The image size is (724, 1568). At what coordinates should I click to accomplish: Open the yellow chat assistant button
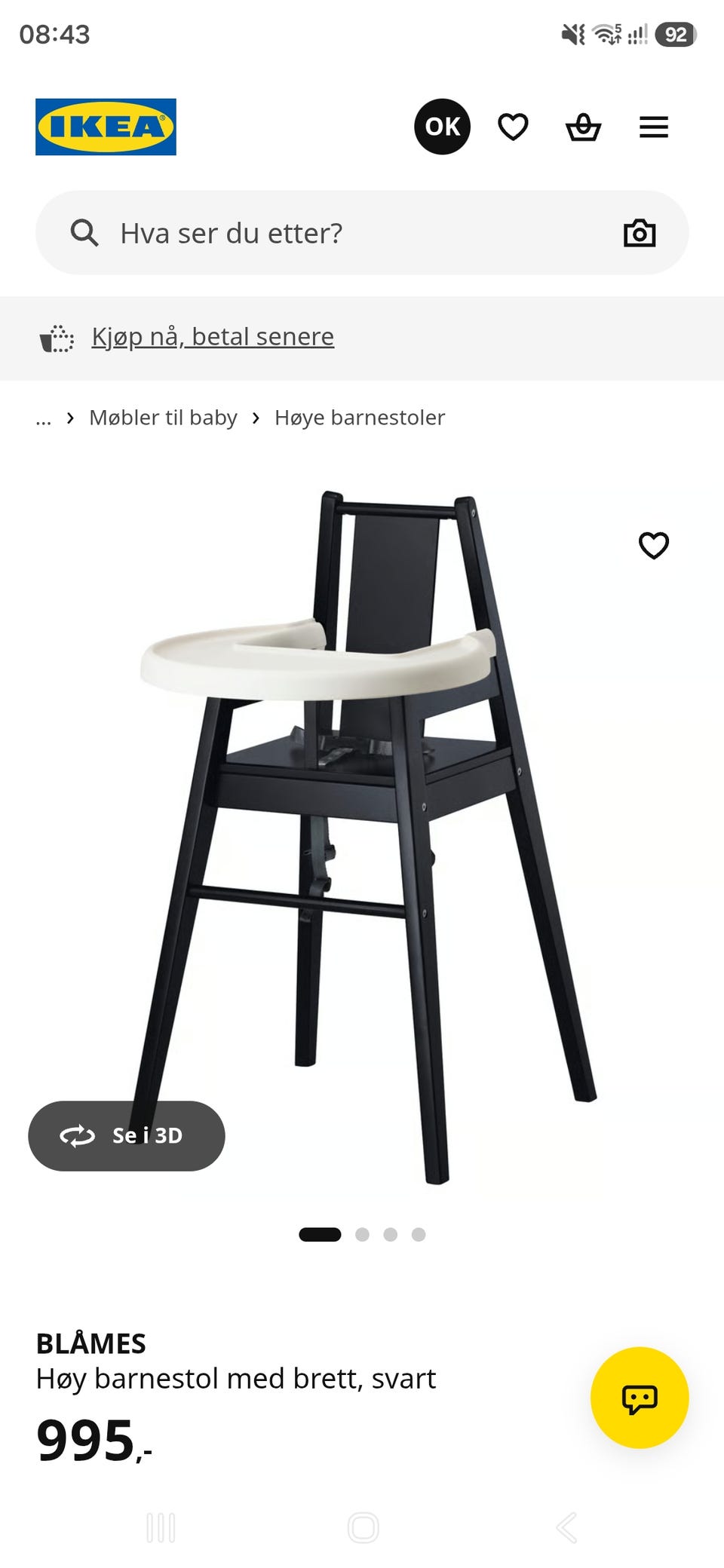[640, 1398]
